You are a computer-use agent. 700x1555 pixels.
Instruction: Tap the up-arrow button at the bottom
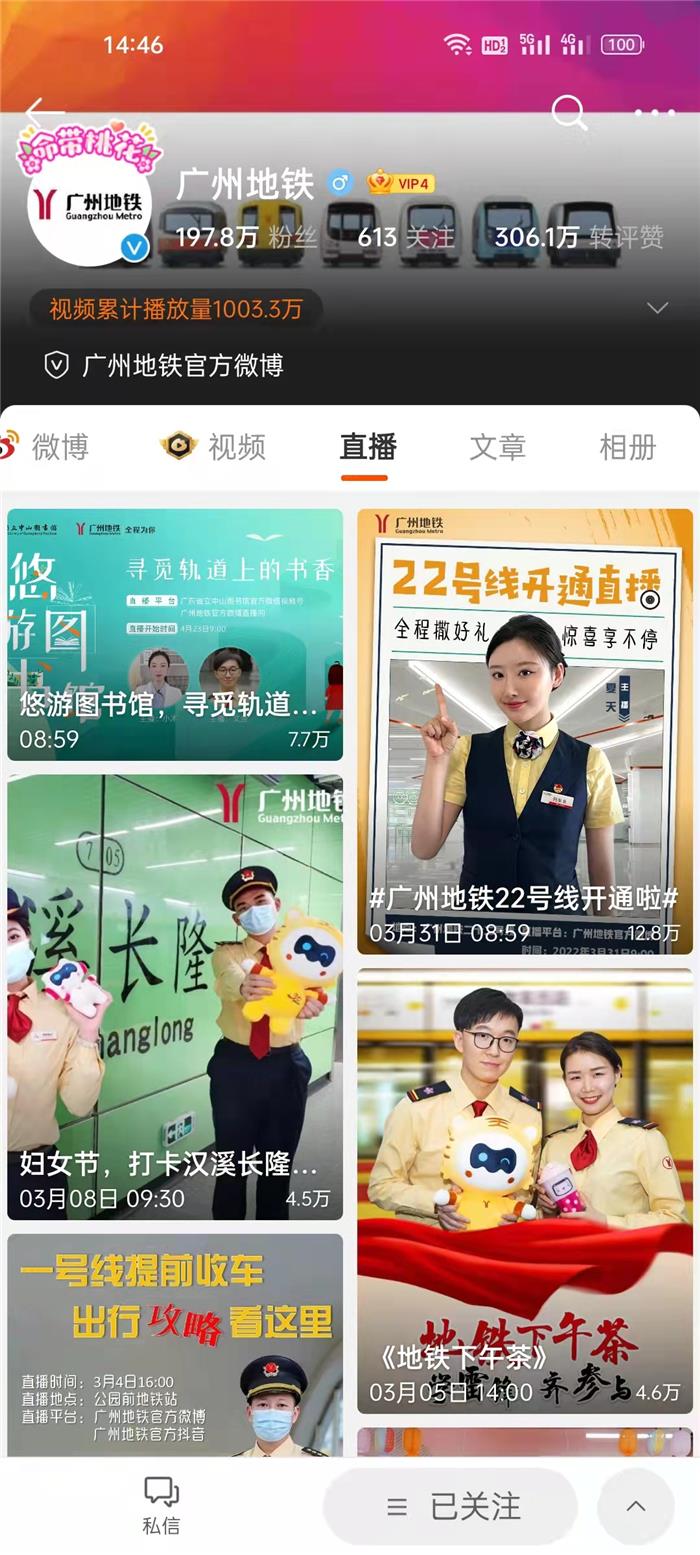636,1506
